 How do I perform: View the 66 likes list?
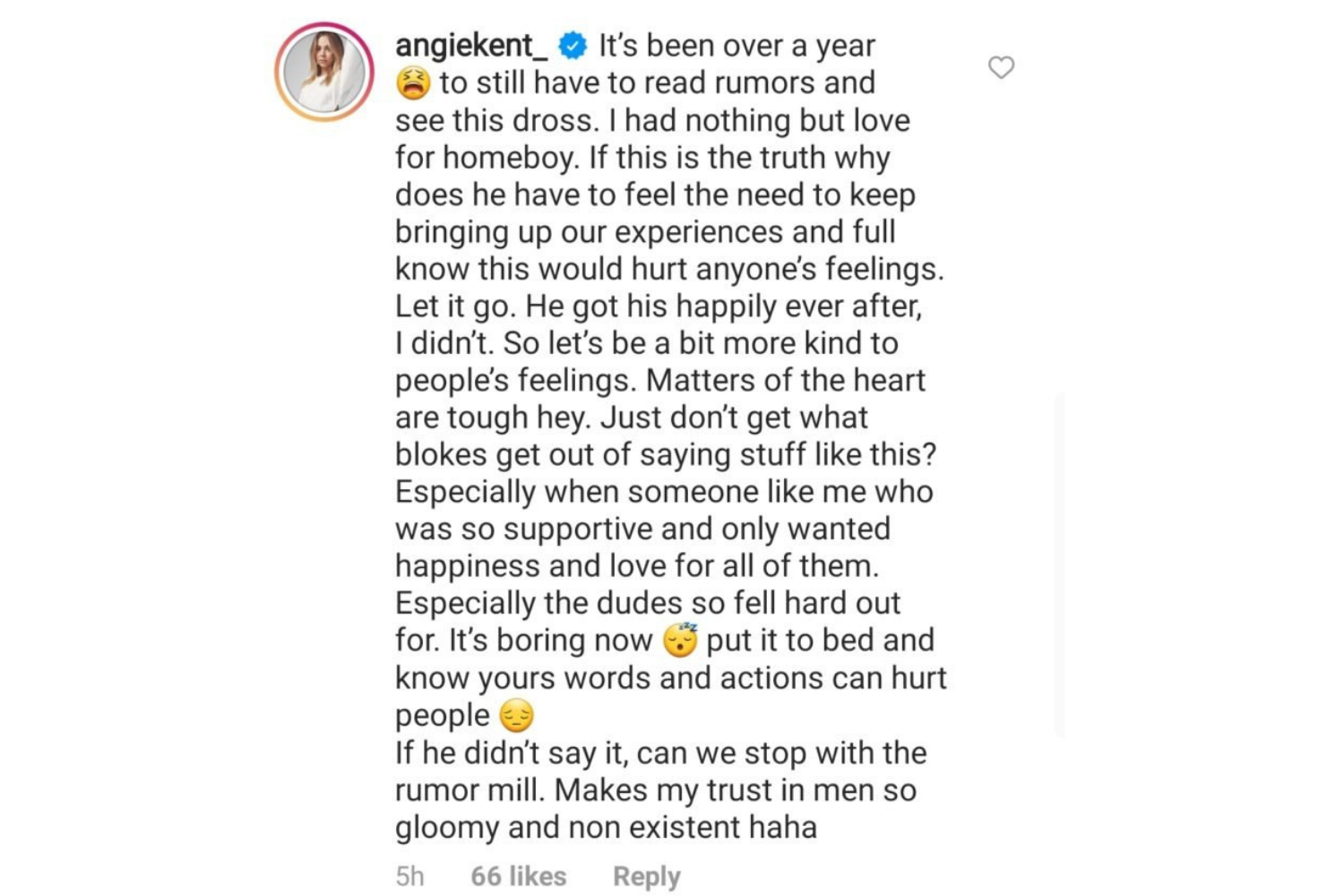click(x=518, y=875)
